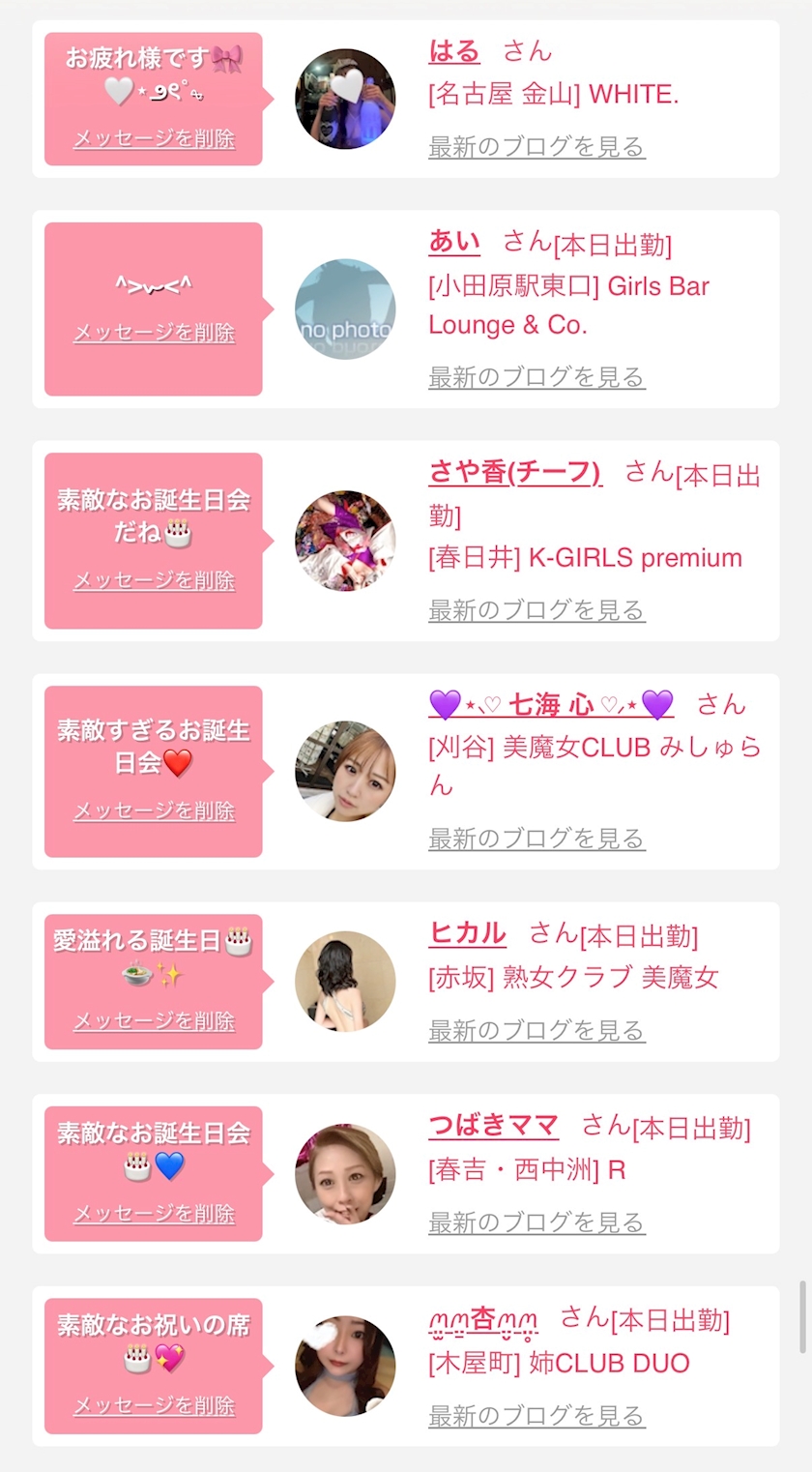Viewport: 812px width, 1472px height.
Task: Open 杏's profile name link
Action: 483,1318
